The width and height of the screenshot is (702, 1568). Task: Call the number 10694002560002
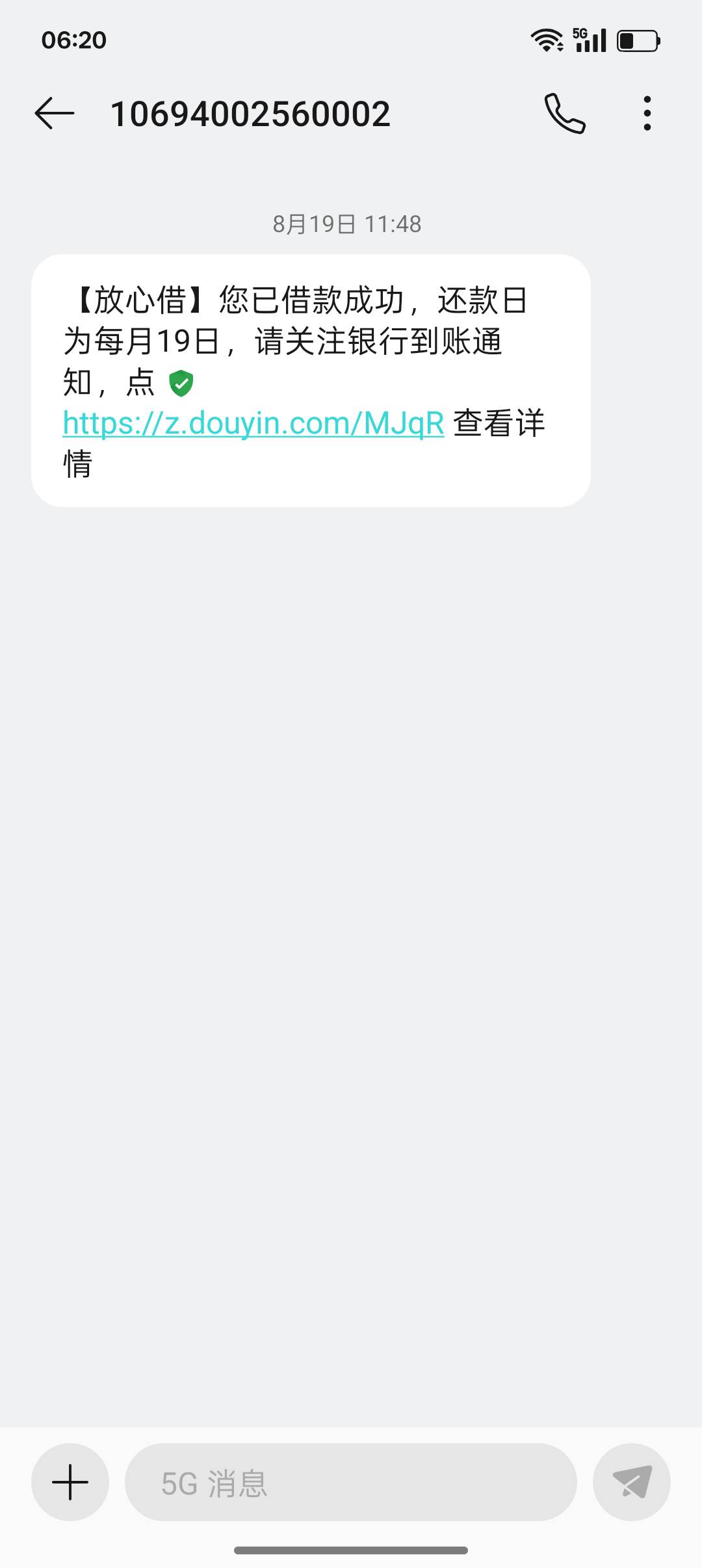(565, 114)
